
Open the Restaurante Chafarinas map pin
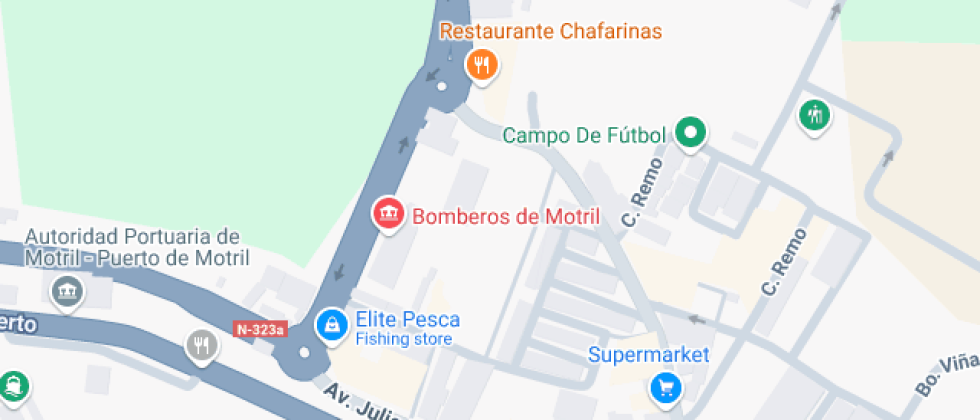(483, 66)
